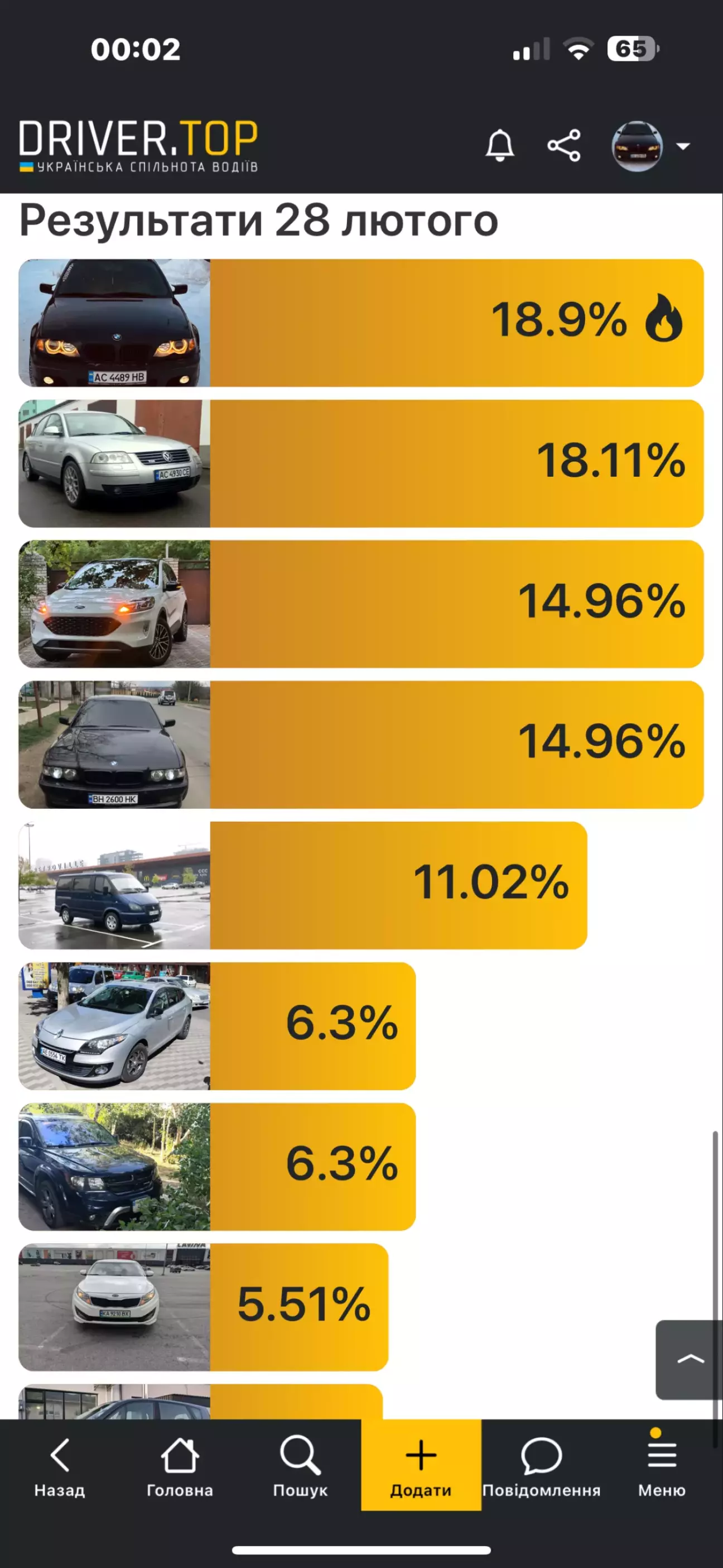This screenshot has width=723, height=1568.
Task: Open the notifications bell
Action: (x=500, y=146)
